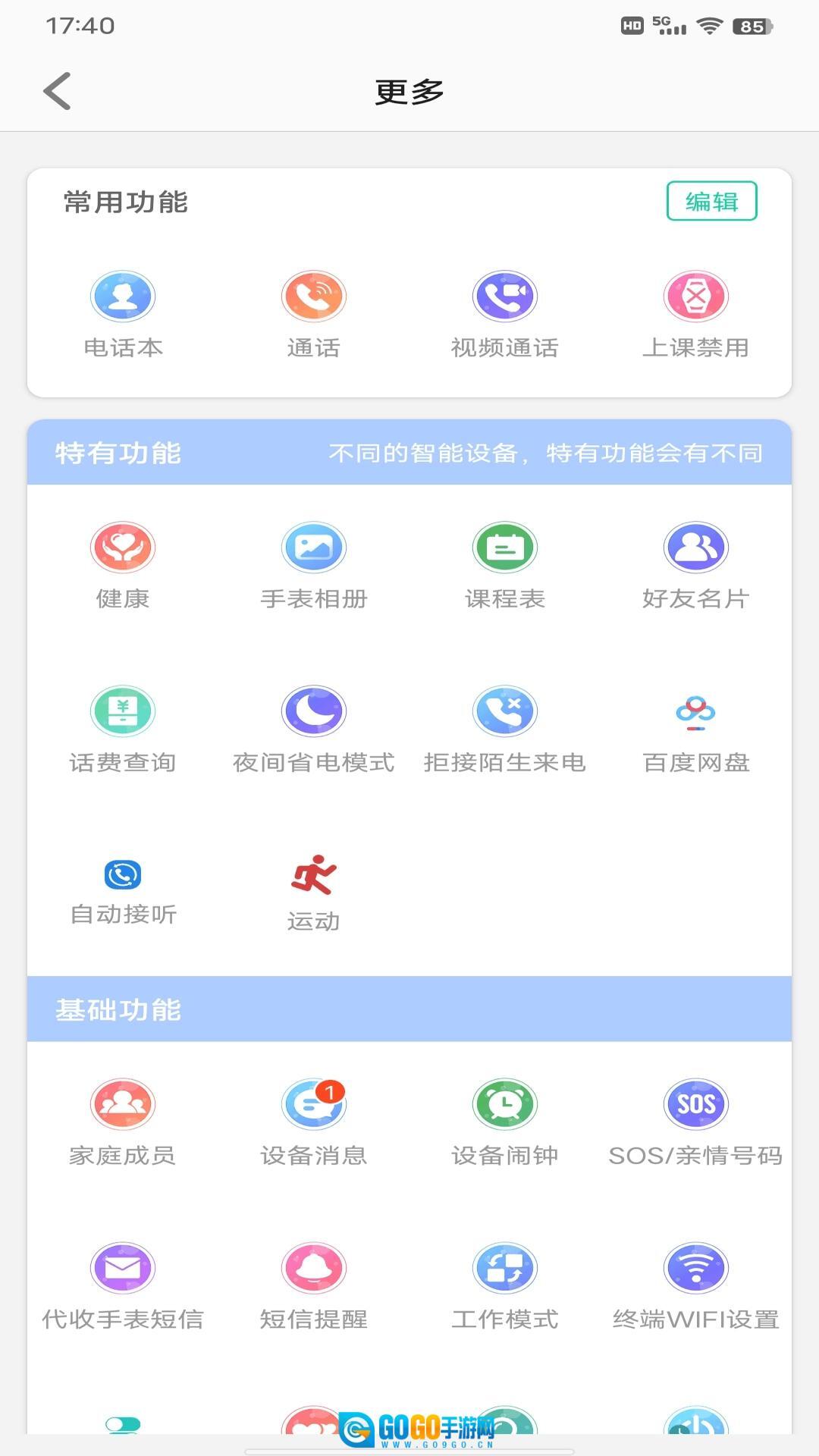Tap the 编辑 button for 常用功能
819x1456 pixels.
711,202
